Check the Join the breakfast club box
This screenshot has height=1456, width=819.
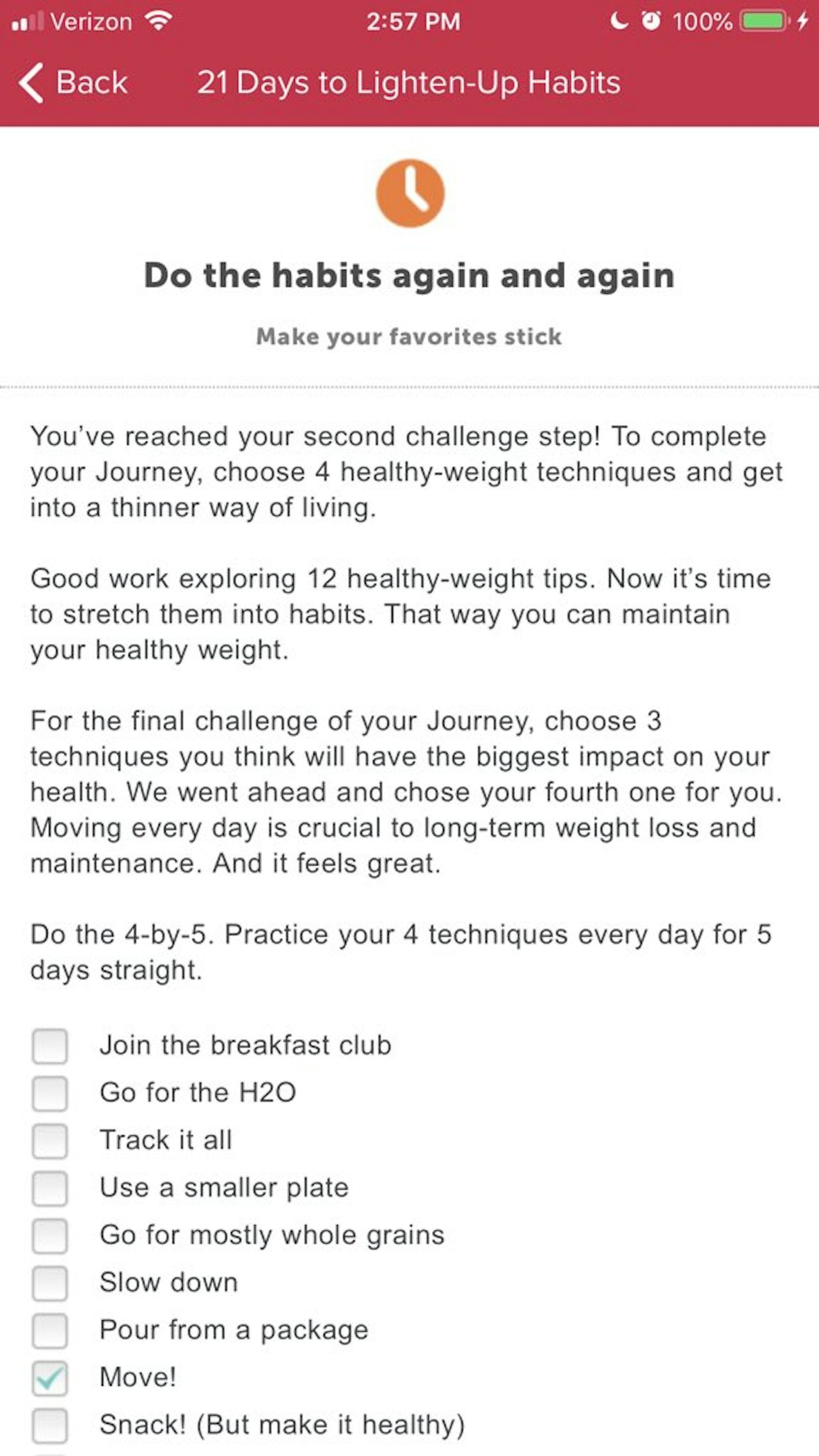[x=50, y=1046]
